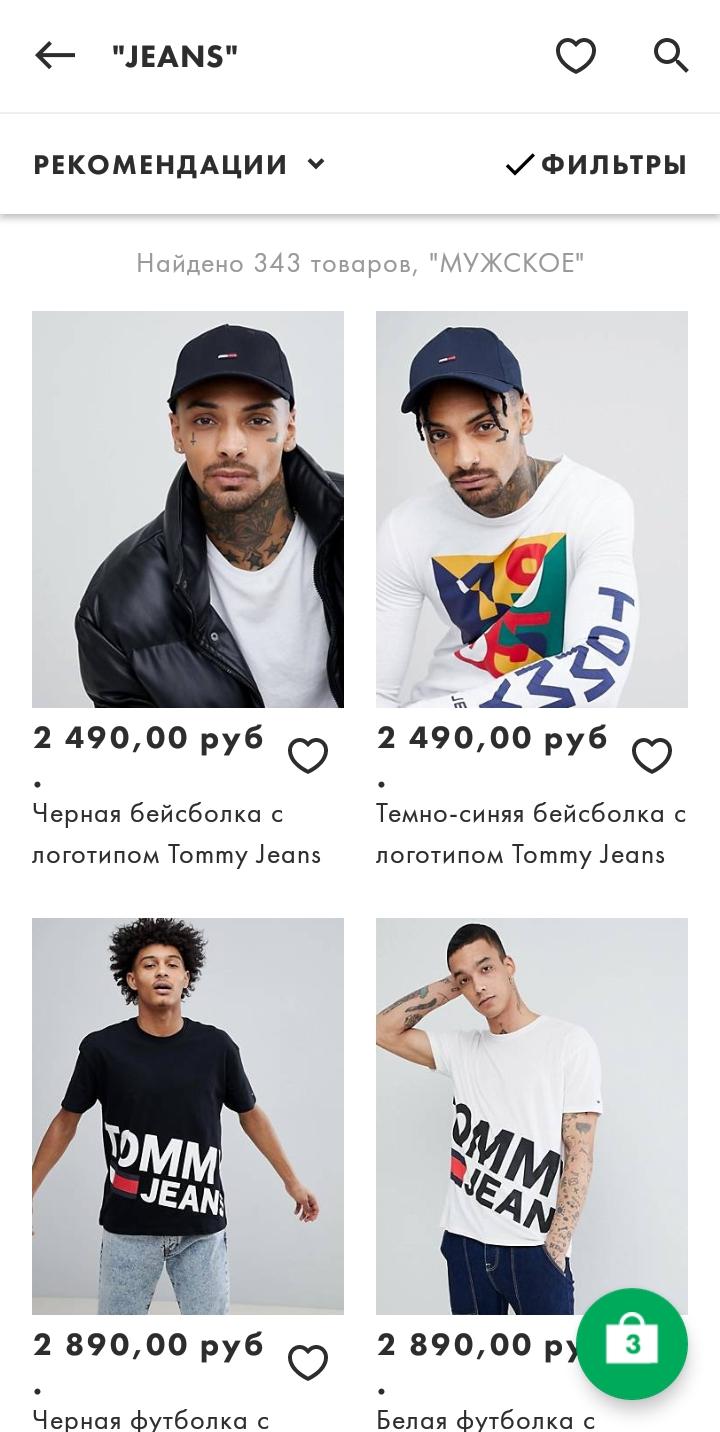
Task: Open the Темно-синяя бейсболка Tommy Jeans product
Action: click(532, 509)
